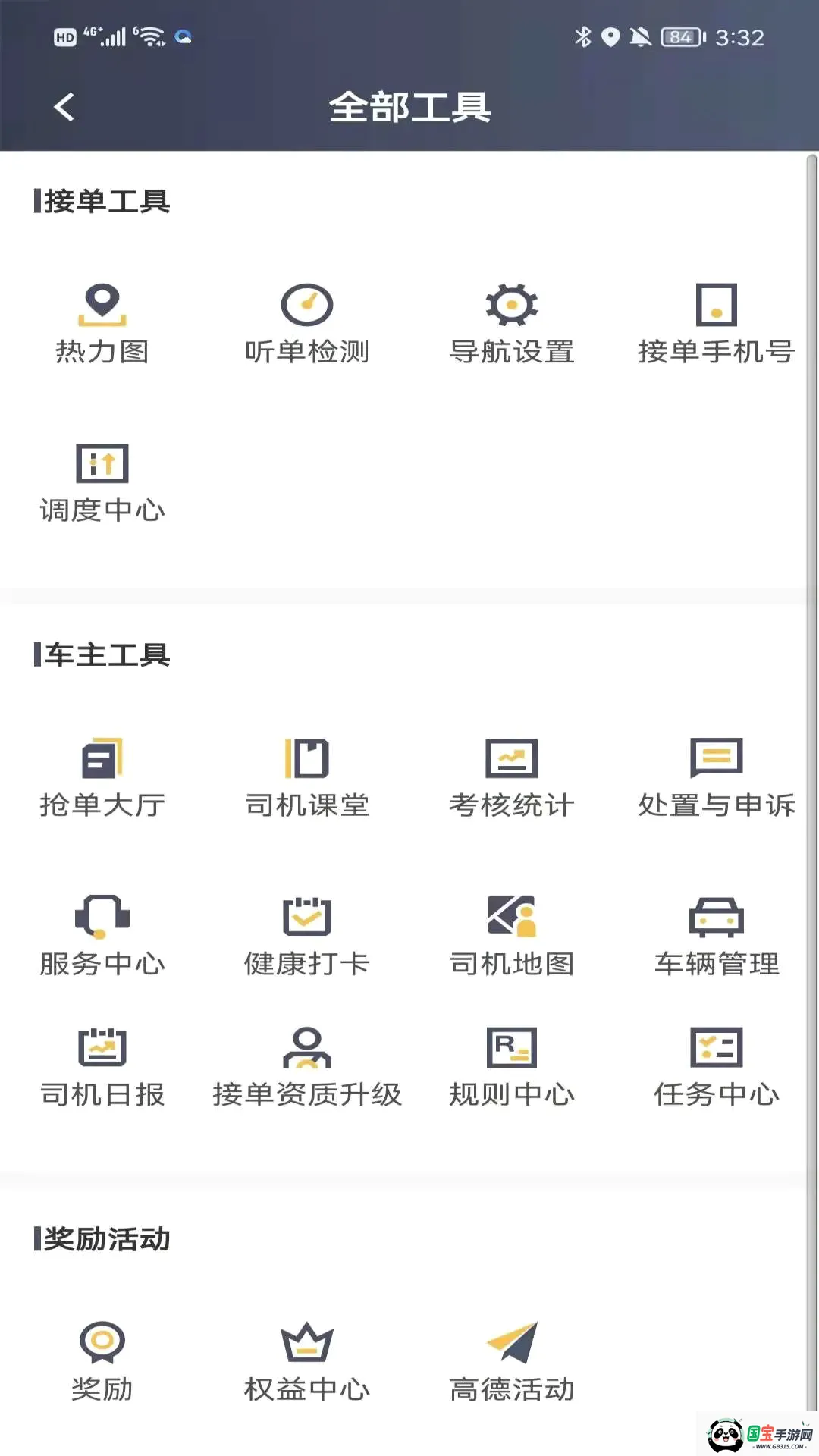Open 任务中心

[x=717, y=1068]
